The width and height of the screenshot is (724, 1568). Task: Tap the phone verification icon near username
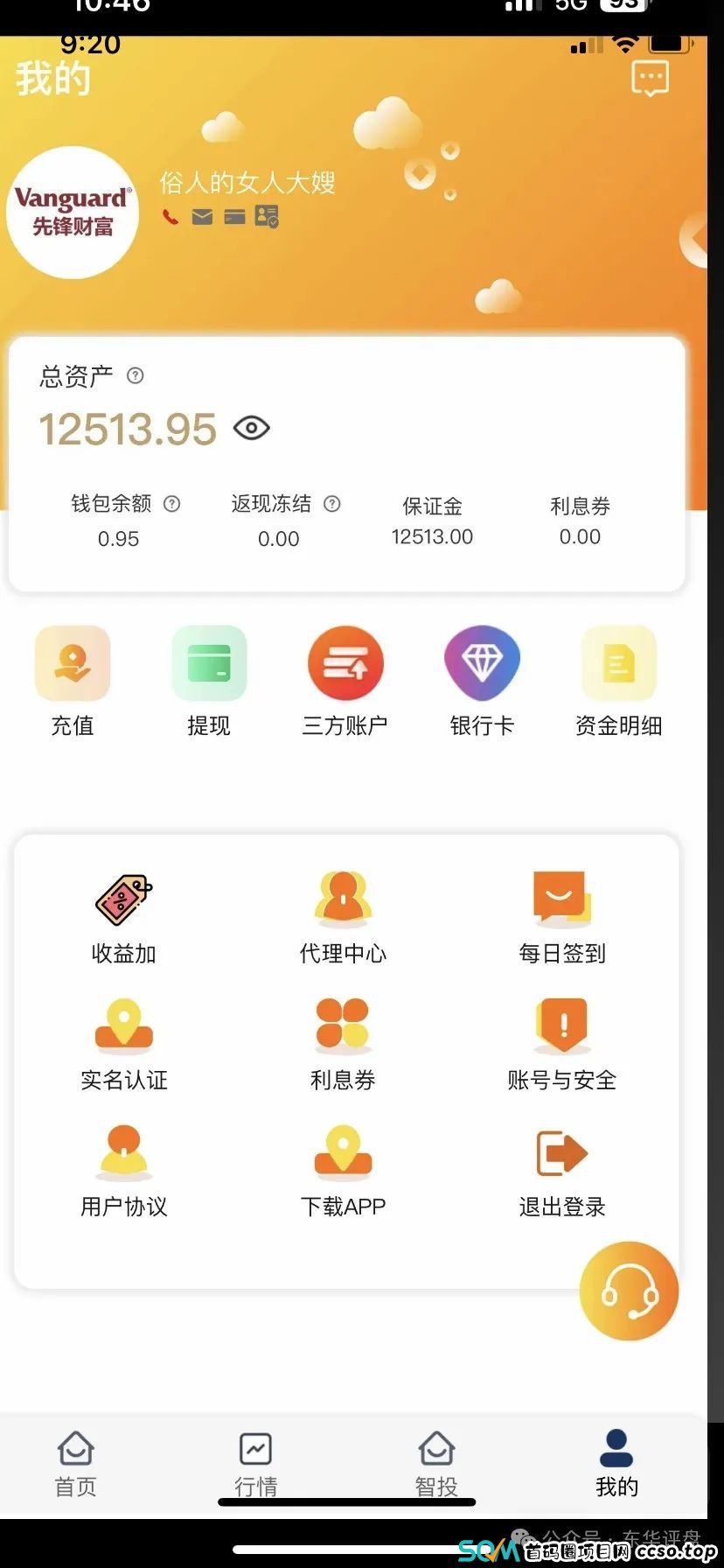(x=170, y=216)
